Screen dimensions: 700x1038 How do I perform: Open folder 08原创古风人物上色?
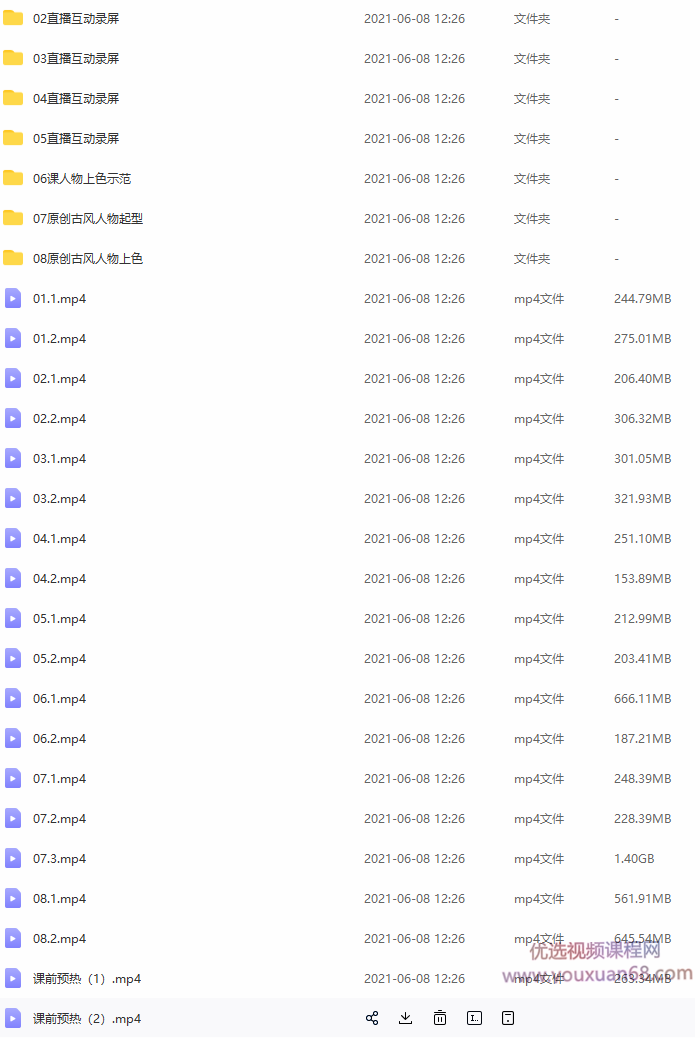[88, 258]
